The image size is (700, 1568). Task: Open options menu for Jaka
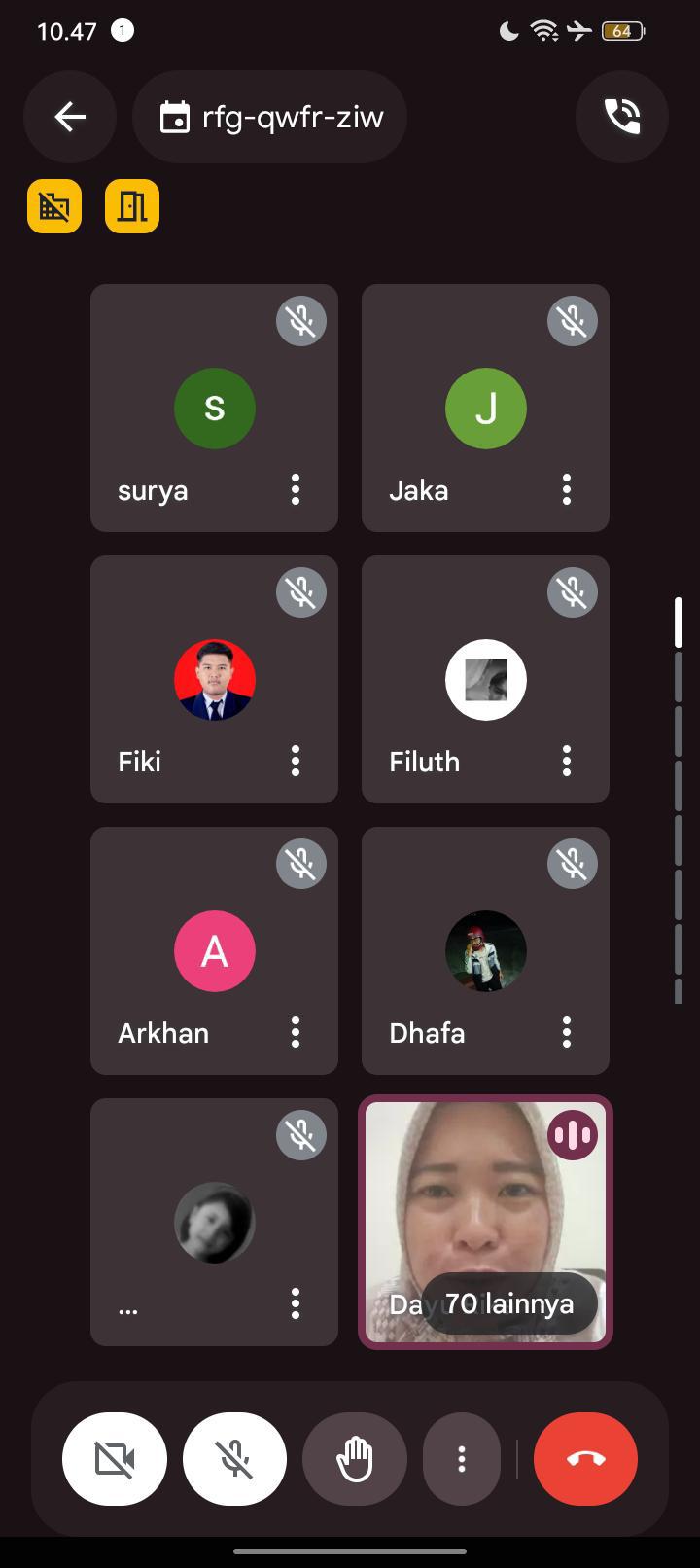(x=567, y=489)
